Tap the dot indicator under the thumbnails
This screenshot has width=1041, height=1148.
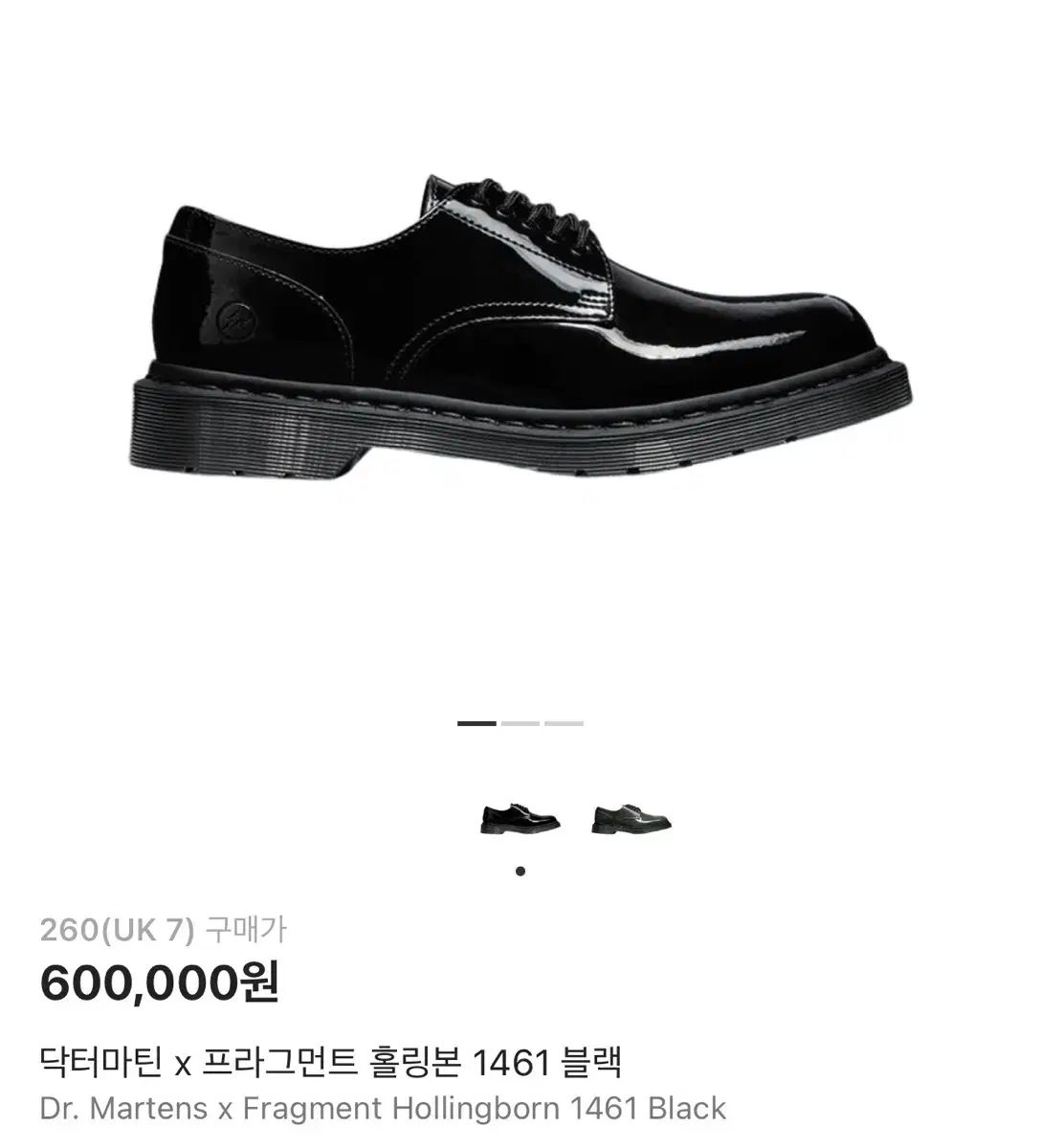click(521, 869)
